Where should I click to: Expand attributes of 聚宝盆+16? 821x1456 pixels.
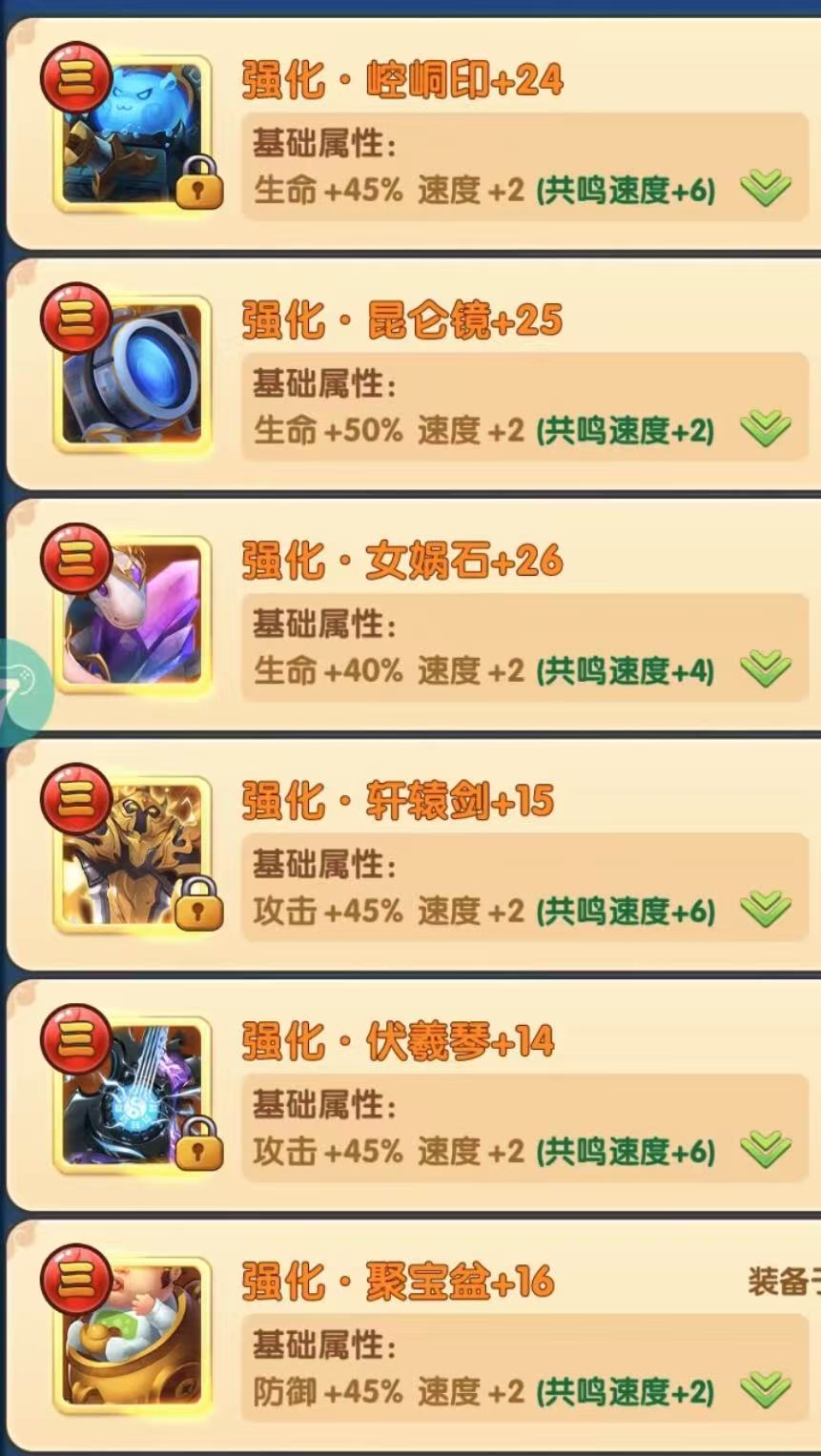(766, 1389)
